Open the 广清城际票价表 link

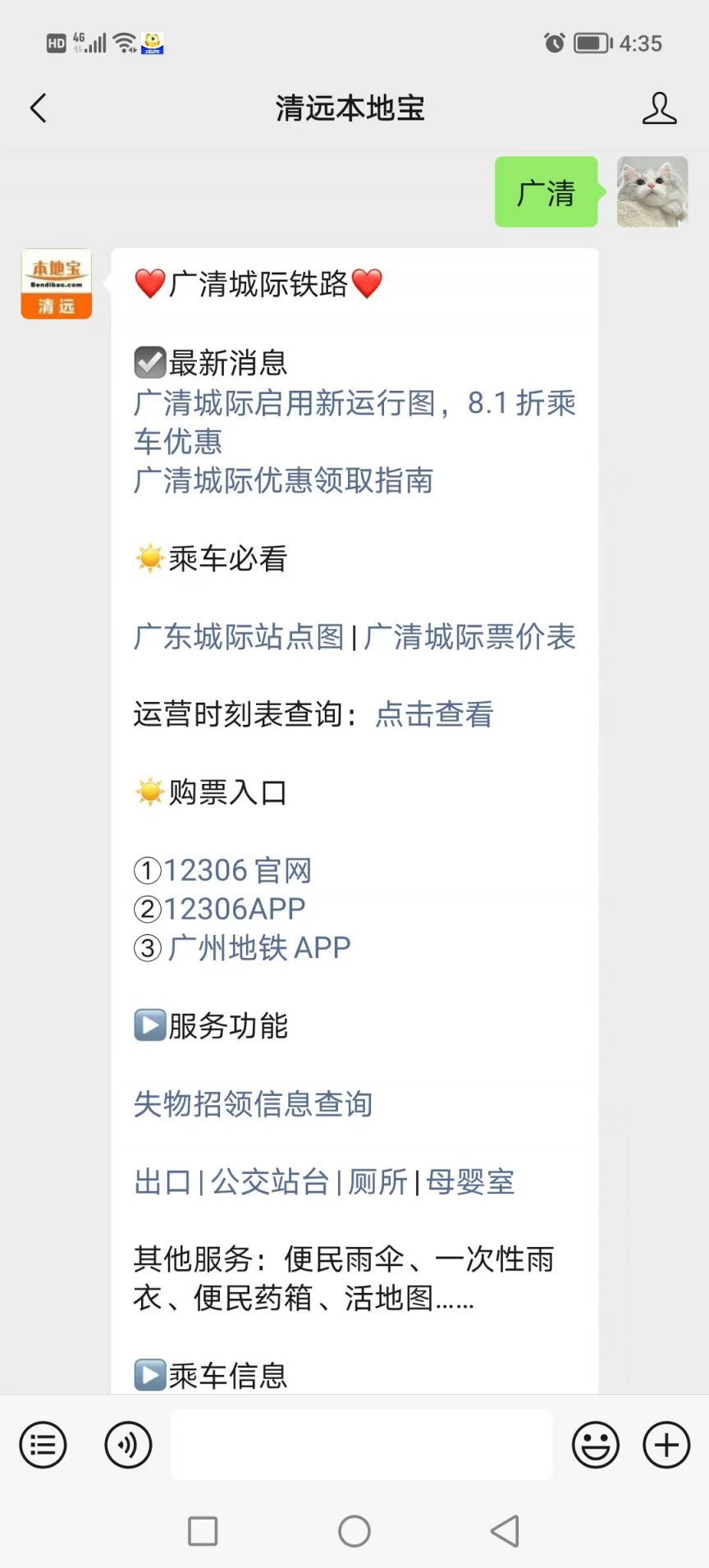point(469,637)
